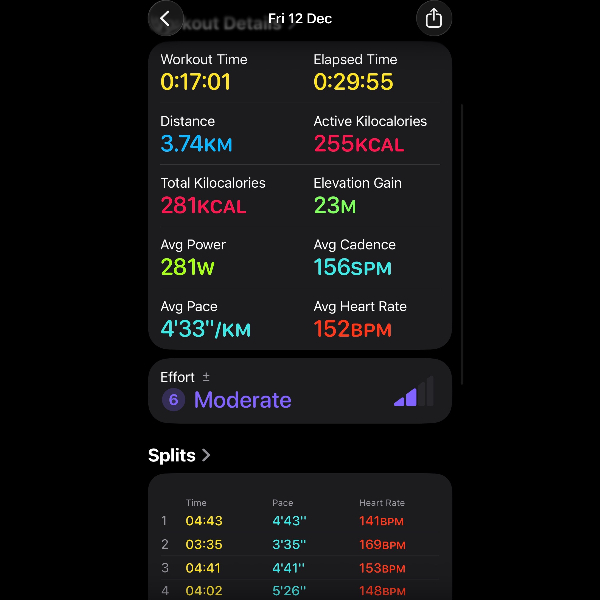Share this workout
This screenshot has height=600, width=600.
(x=433, y=19)
